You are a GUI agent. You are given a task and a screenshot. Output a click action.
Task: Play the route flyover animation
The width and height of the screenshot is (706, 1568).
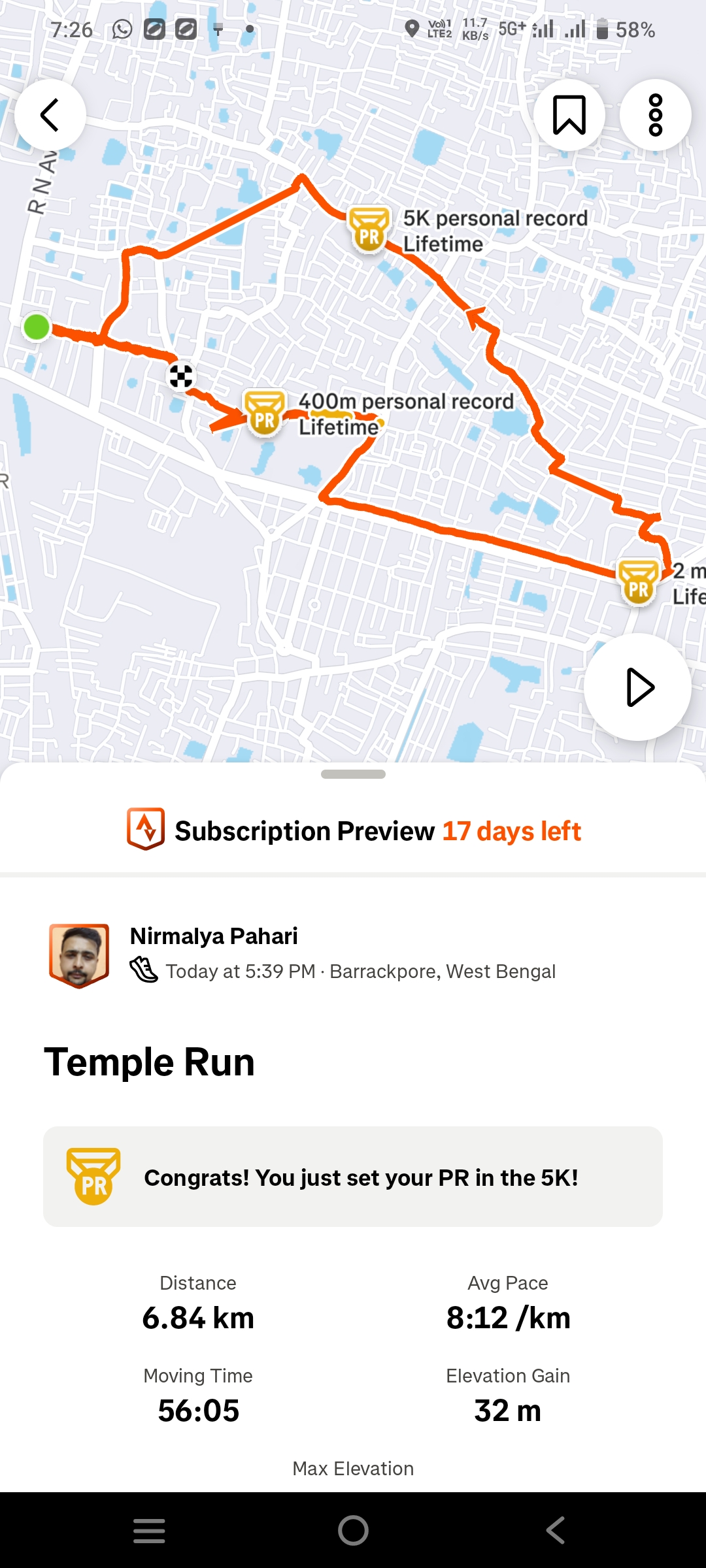point(637,687)
